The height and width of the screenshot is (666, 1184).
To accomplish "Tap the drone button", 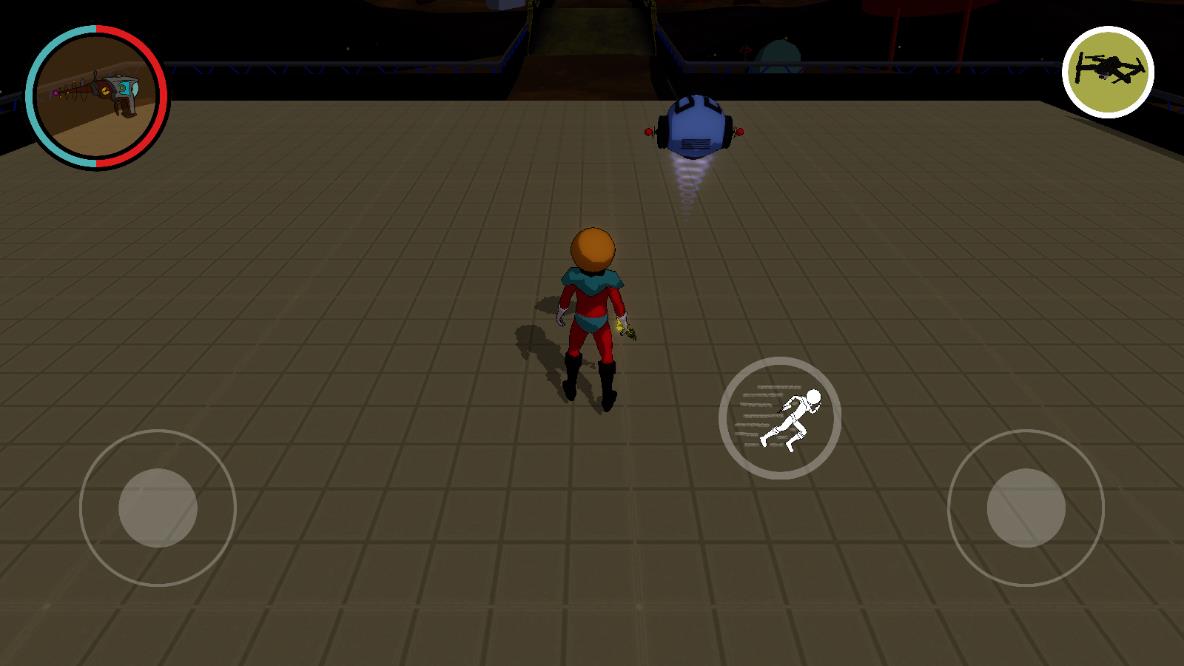I will pyautogui.click(x=1108, y=72).
